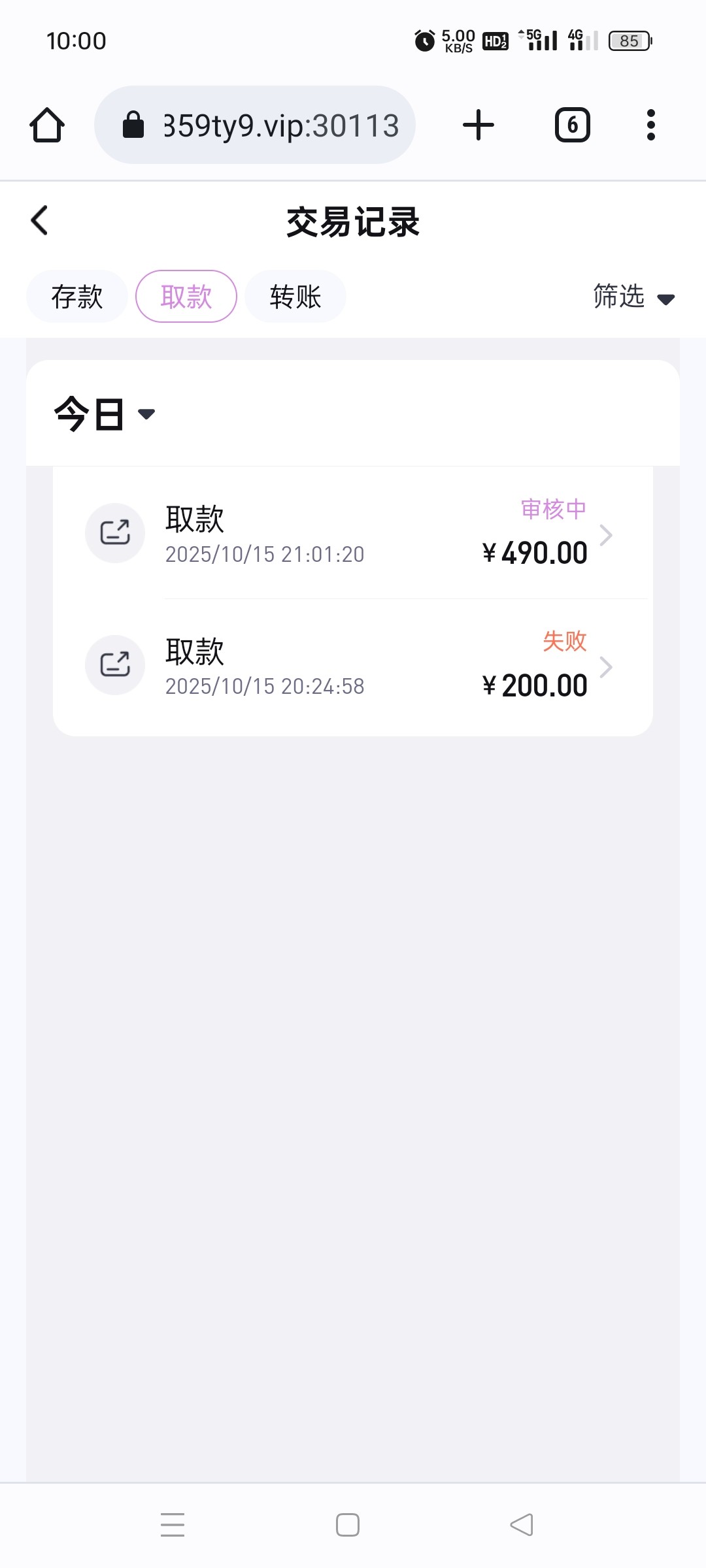
Task: Enable the 转账 transfer filter
Action: [x=295, y=296]
